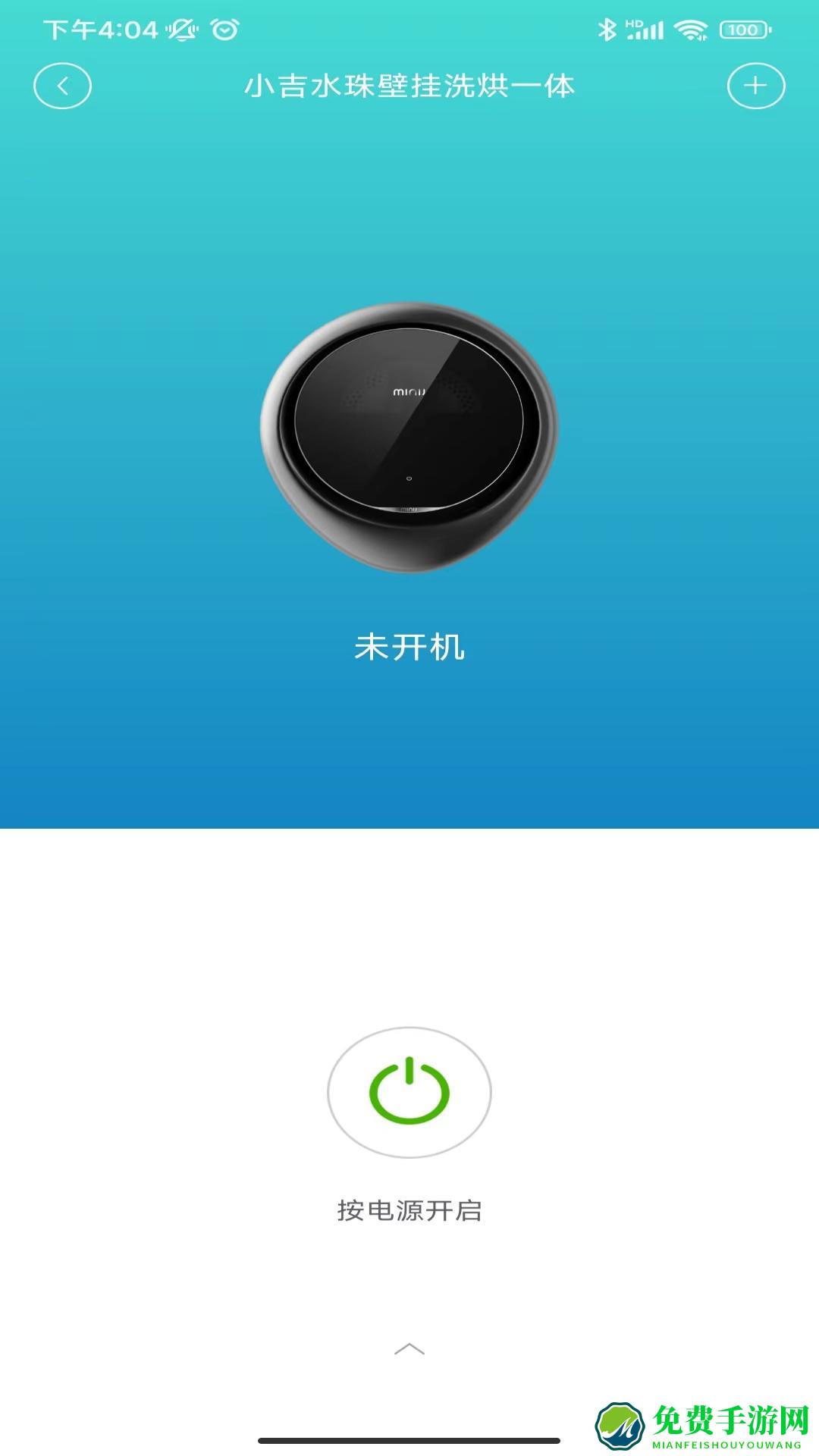Tap the battery indicator showing 100
The height and width of the screenshot is (1456, 819).
[x=744, y=30]
